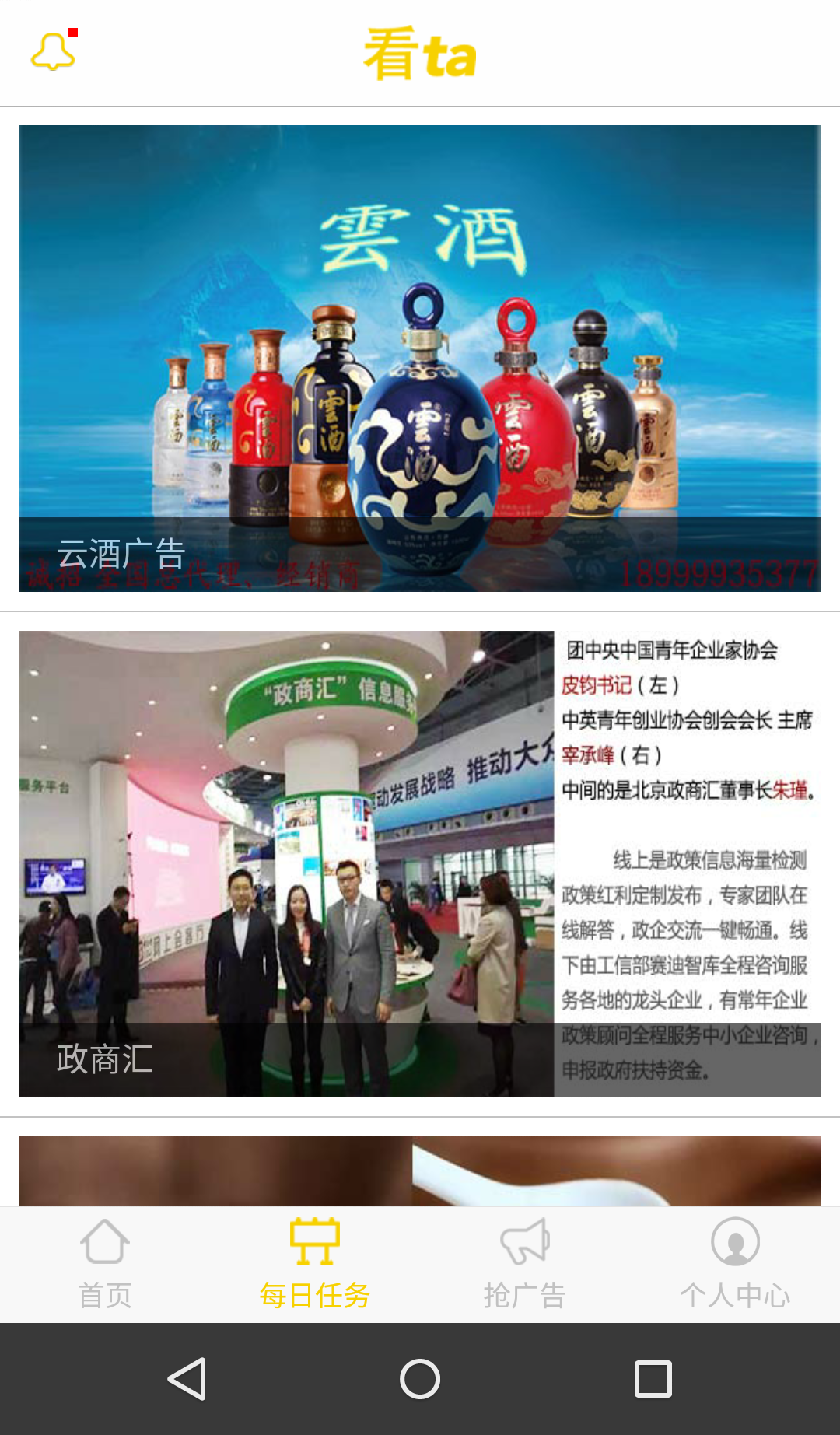The image size is (840, 1435).
Task: Switch to the 首页 tab
Action: tap(105, 1264)
